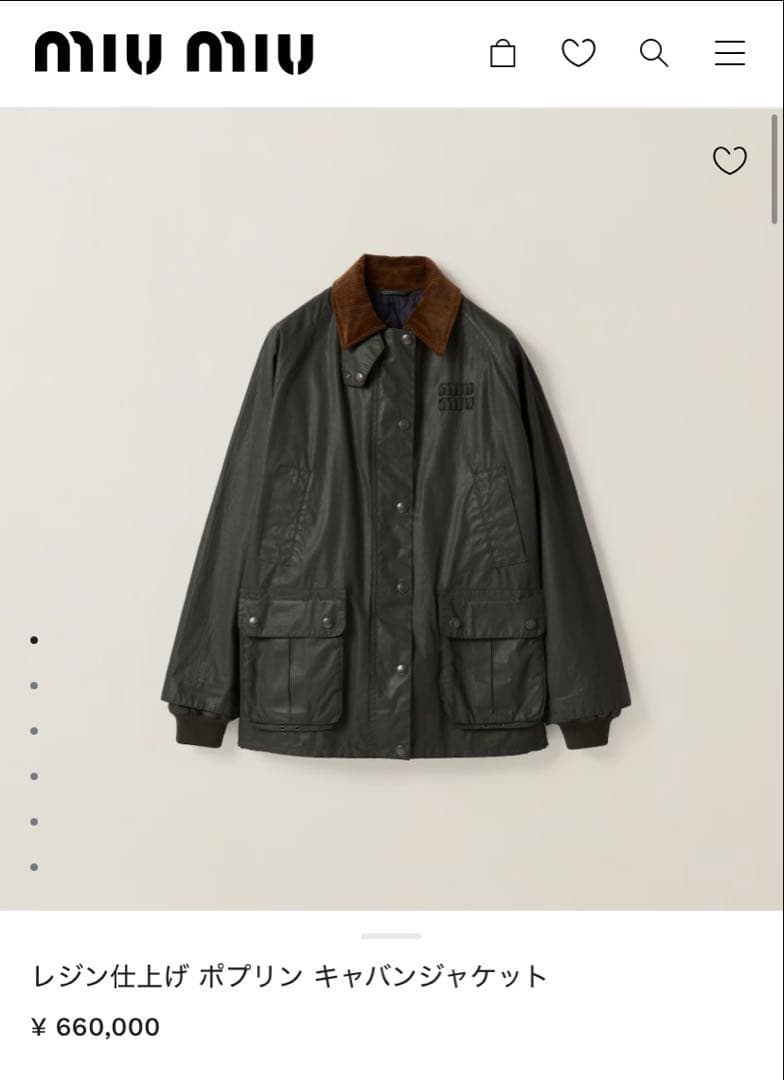Click the ¥660,000 price text
Screen dimensions: 784x1080
(x=94, y=1027)
